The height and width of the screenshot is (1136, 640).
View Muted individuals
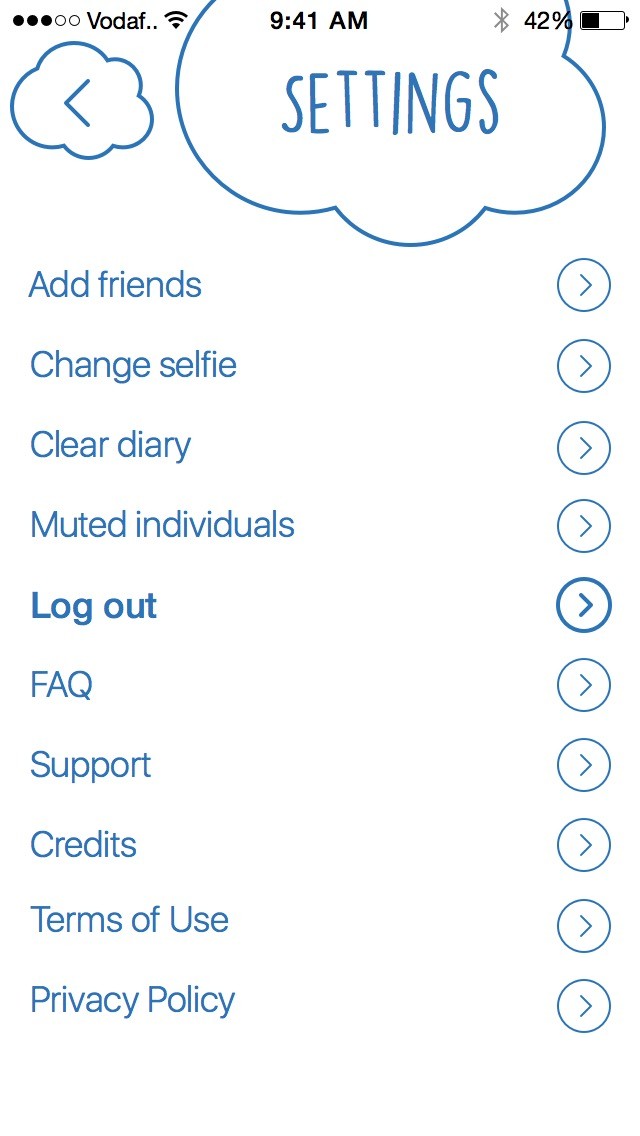coord(163,526)
